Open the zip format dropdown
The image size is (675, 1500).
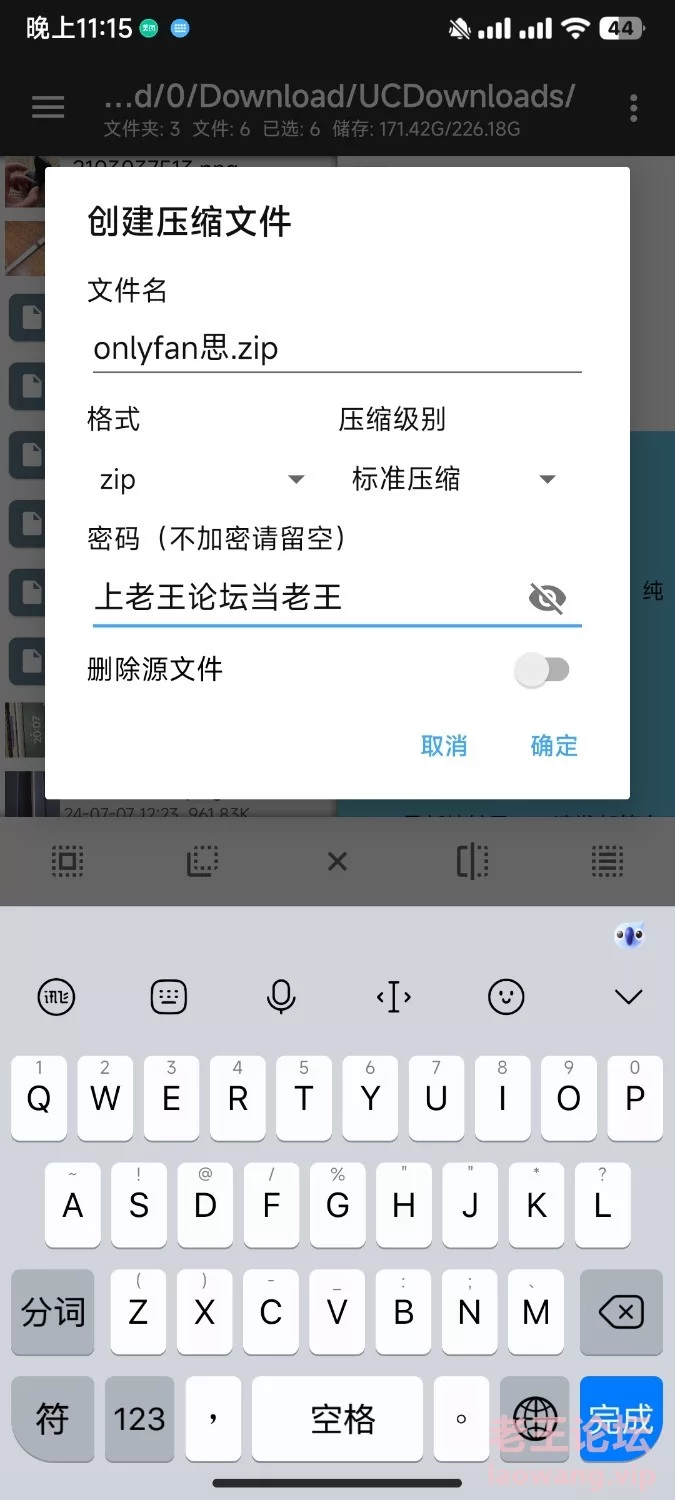point(201,480)
